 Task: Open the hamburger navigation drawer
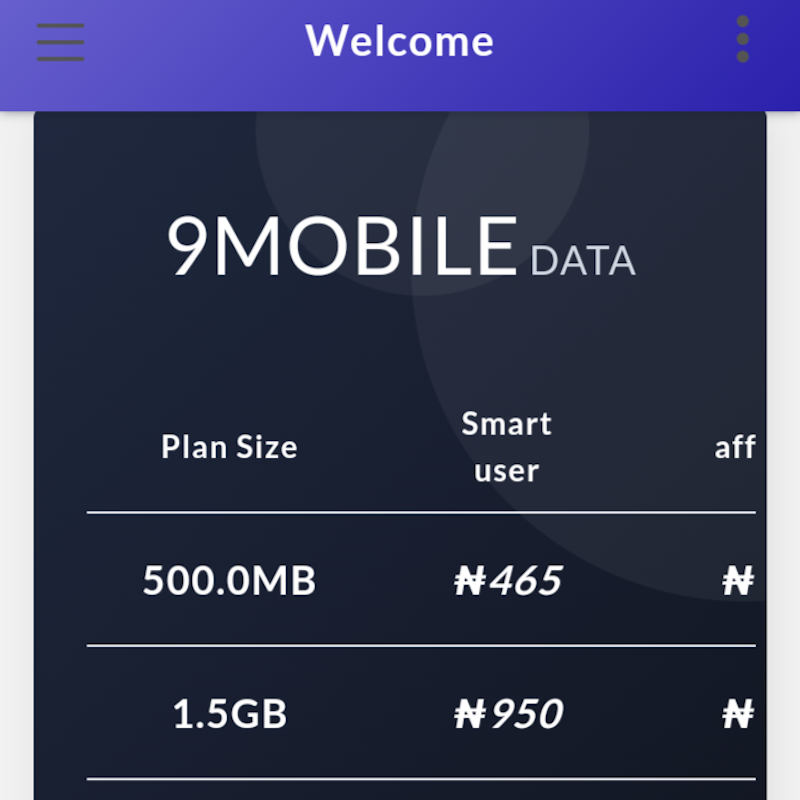pyautogui.click(x=60, y=42)
